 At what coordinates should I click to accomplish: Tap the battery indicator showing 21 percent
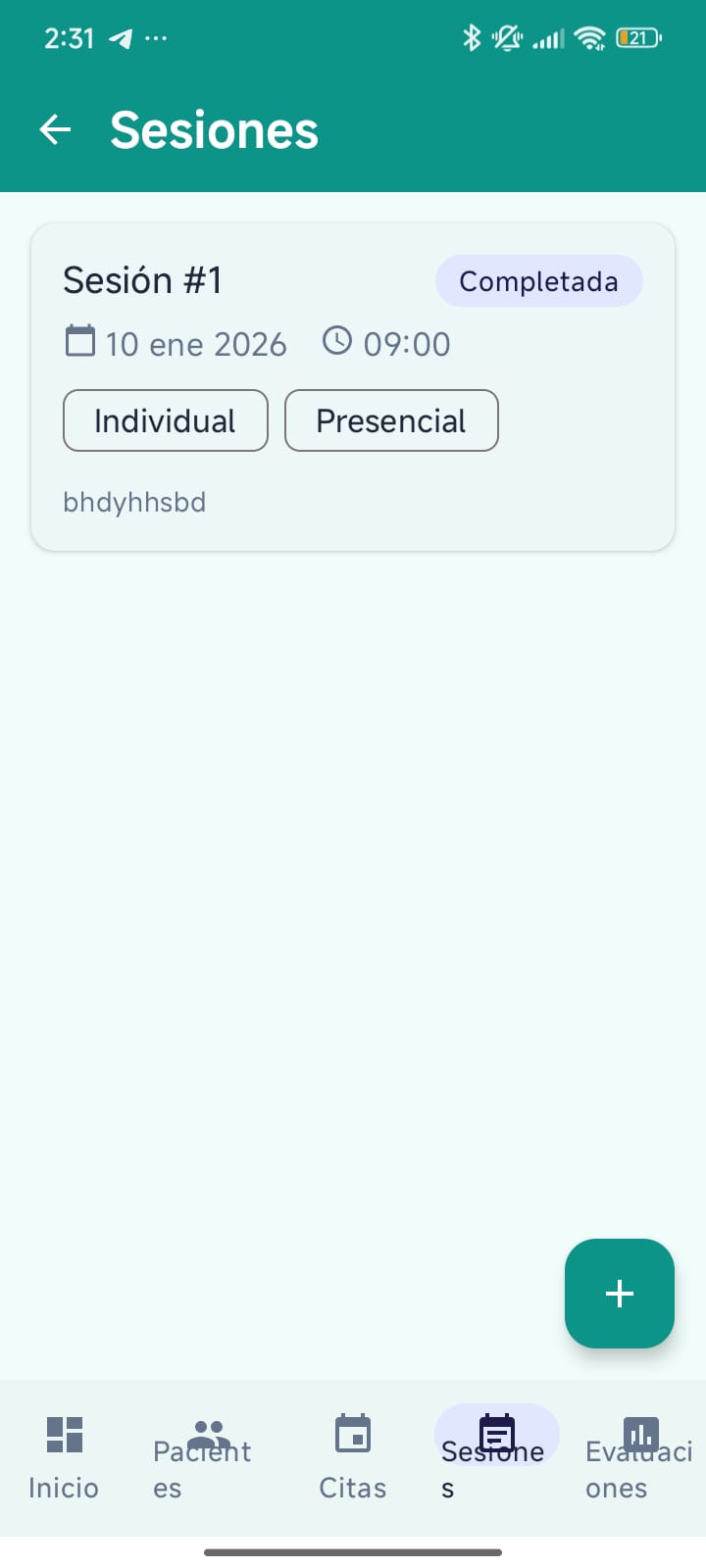click(x=637, y=37)
